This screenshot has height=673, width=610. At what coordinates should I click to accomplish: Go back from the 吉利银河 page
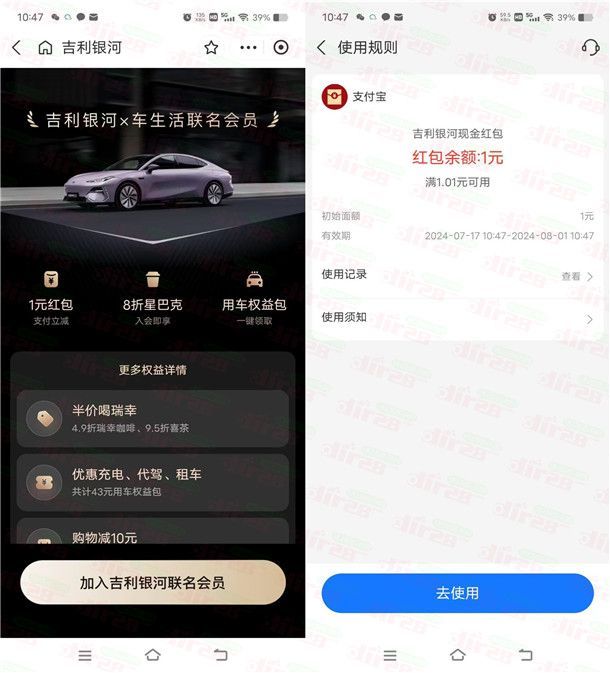(17, 47)
